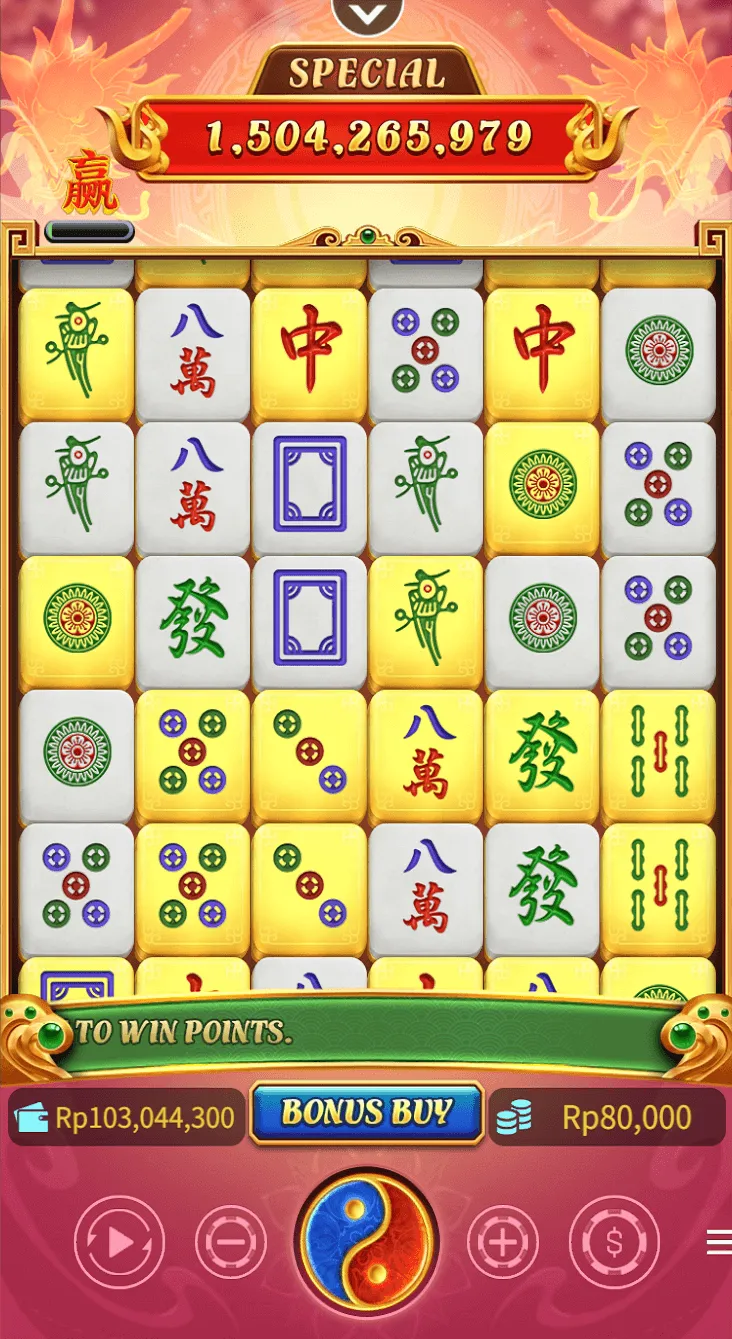
Task: Increase the bet amount
Action: [502, 1242]
